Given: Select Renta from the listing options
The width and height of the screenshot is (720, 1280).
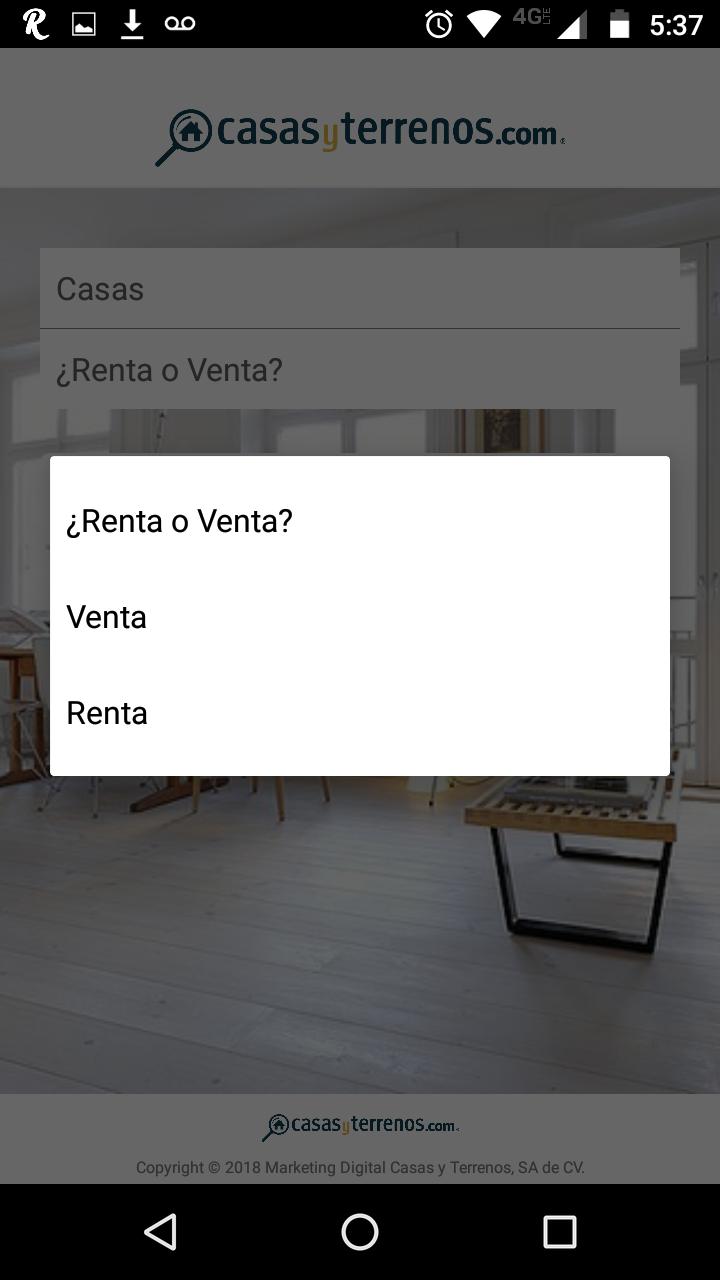Looking at the screenshot, I should pos(107,712).
